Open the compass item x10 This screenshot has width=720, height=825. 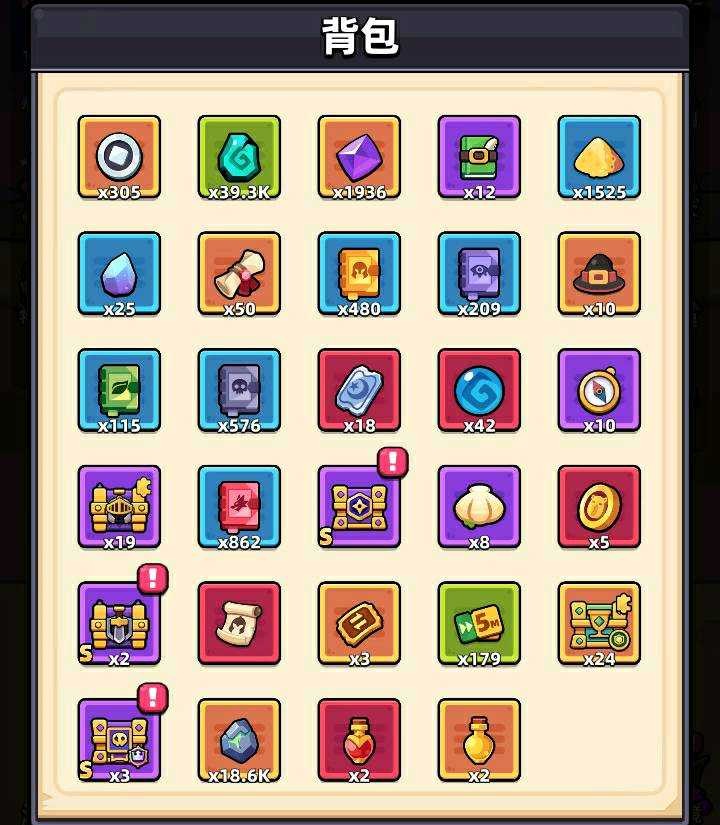coord(599,390)
